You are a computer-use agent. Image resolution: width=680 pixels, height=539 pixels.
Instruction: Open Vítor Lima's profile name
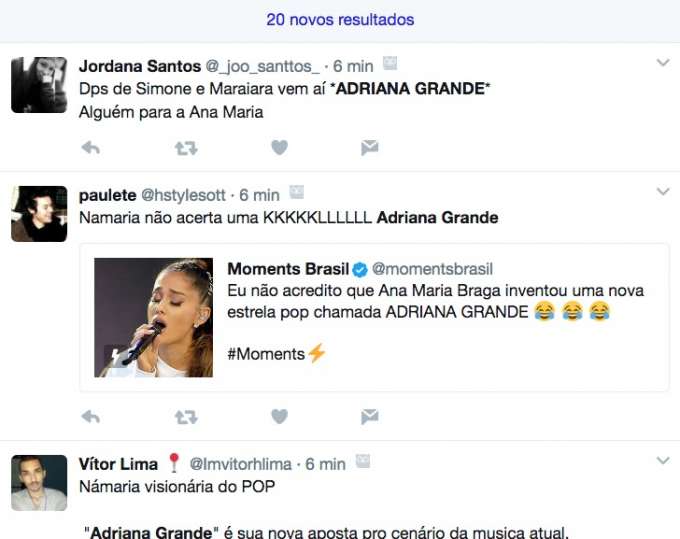(118, 464)
